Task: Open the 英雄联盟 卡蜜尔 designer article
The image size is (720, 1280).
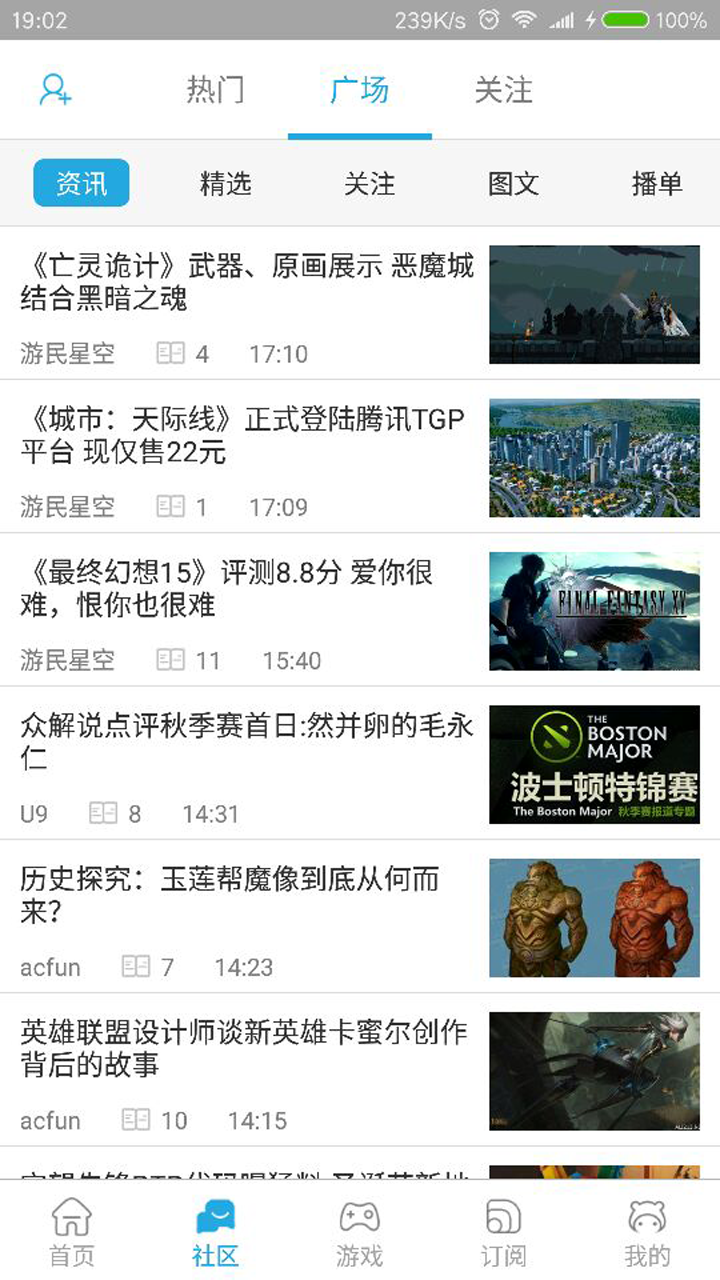Action: tap(244, 1048)
